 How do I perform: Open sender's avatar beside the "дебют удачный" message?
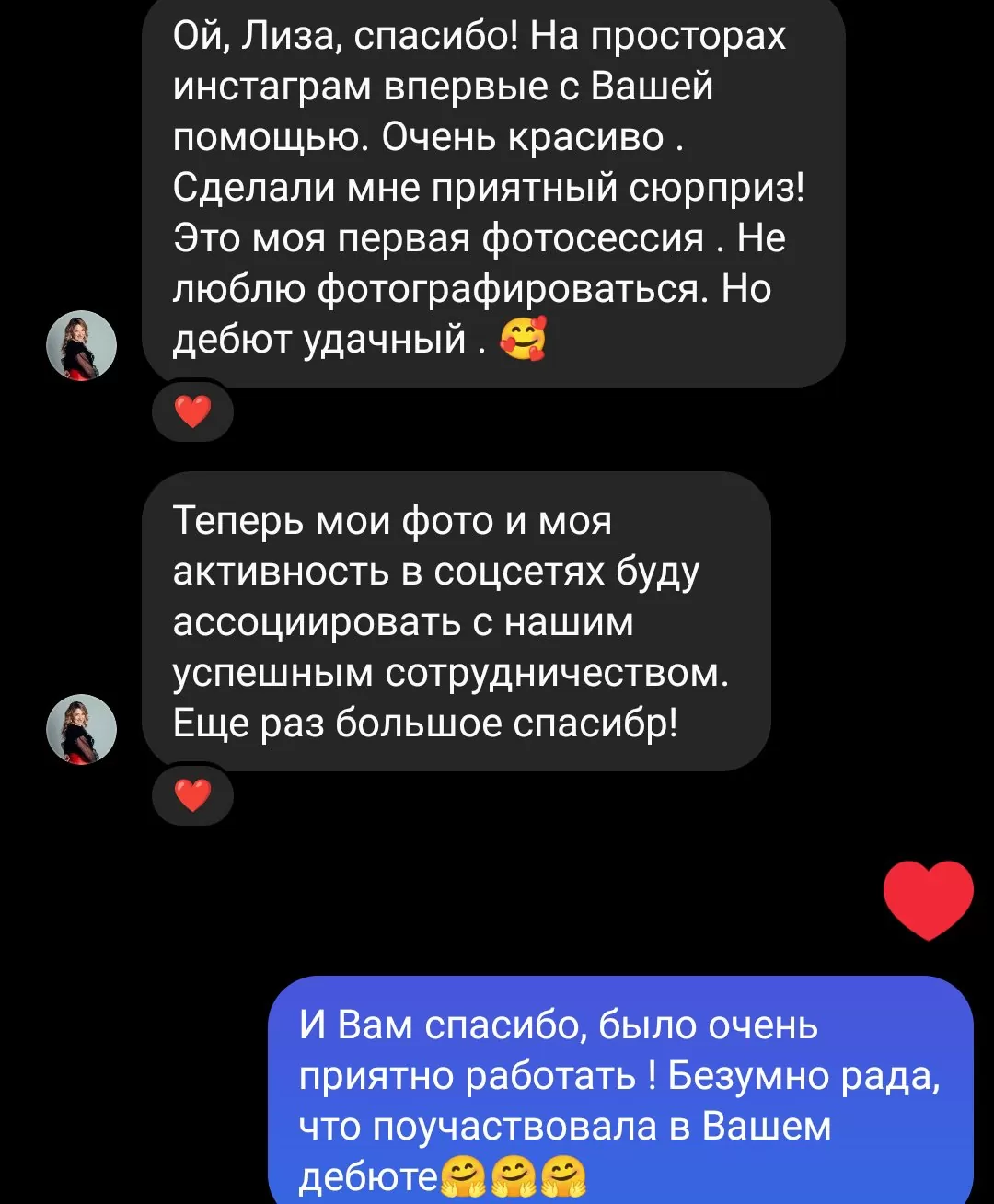click(x=82, y=345)
